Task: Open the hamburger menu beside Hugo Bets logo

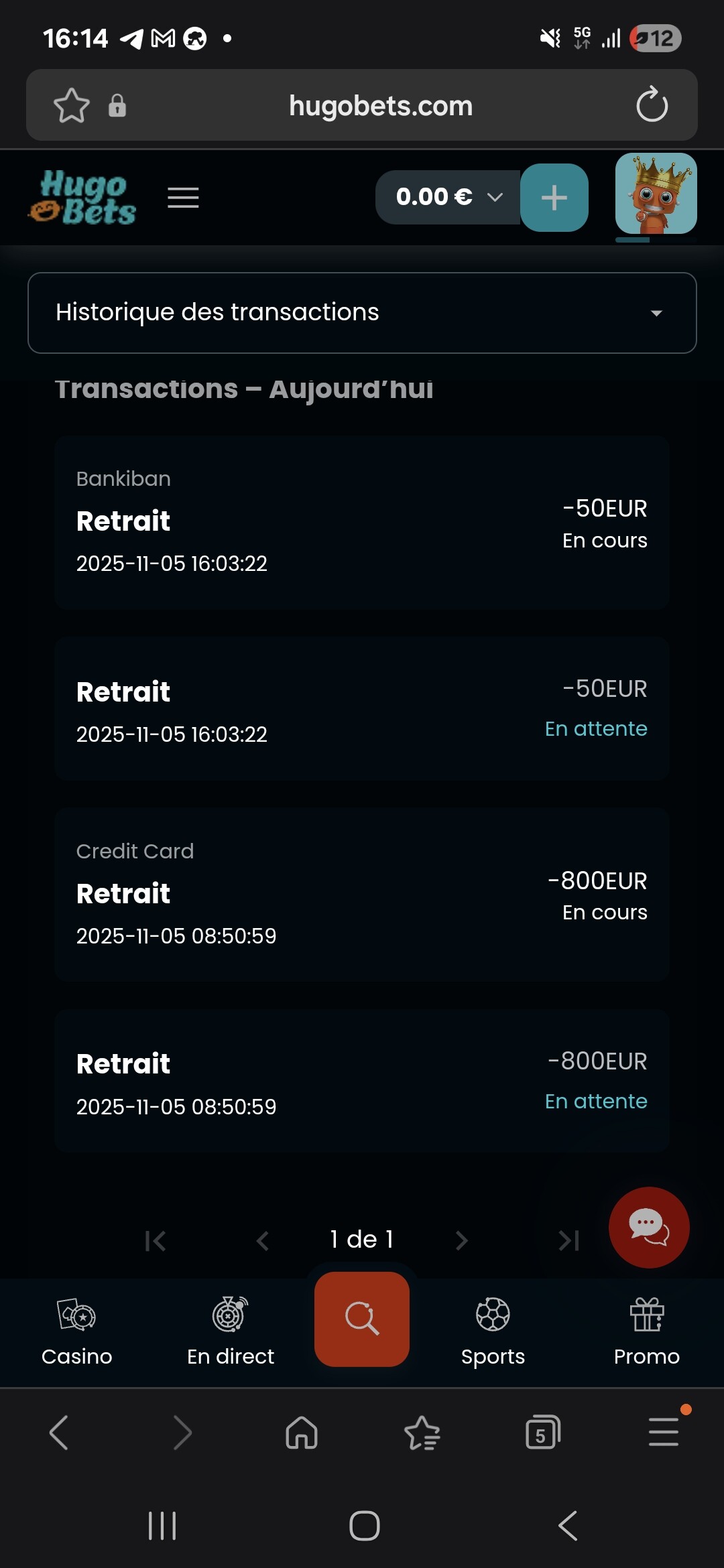Action: (x=183, y=198)
